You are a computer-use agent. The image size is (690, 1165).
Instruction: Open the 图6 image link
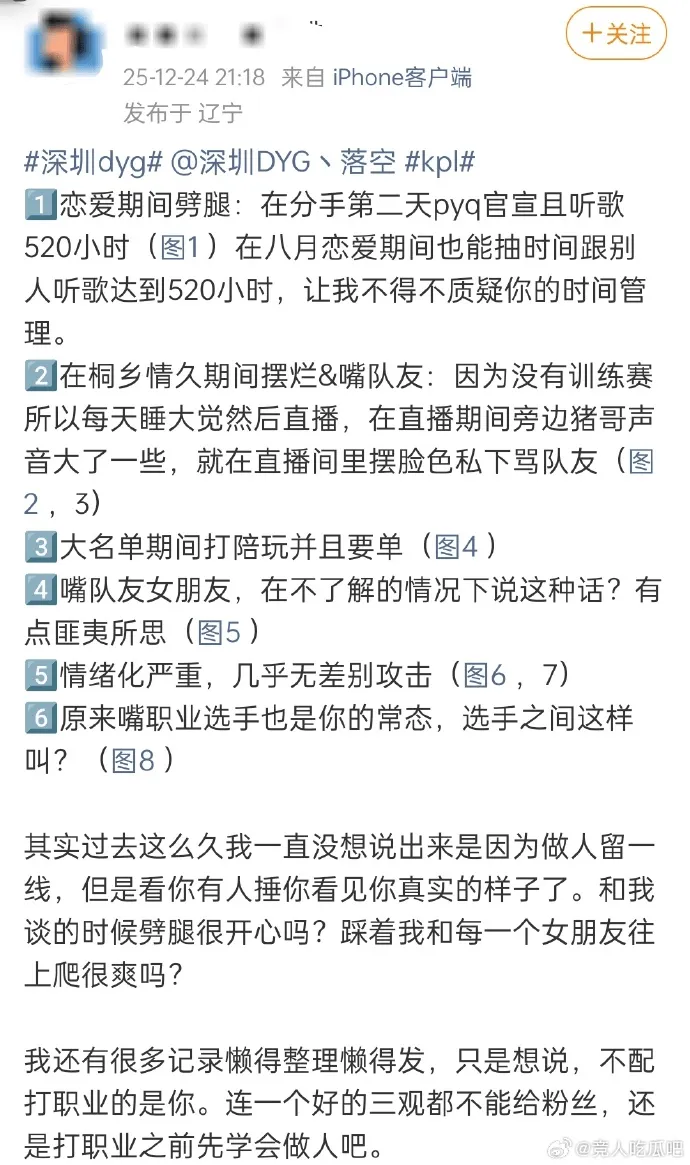click(x=485, y=675)
